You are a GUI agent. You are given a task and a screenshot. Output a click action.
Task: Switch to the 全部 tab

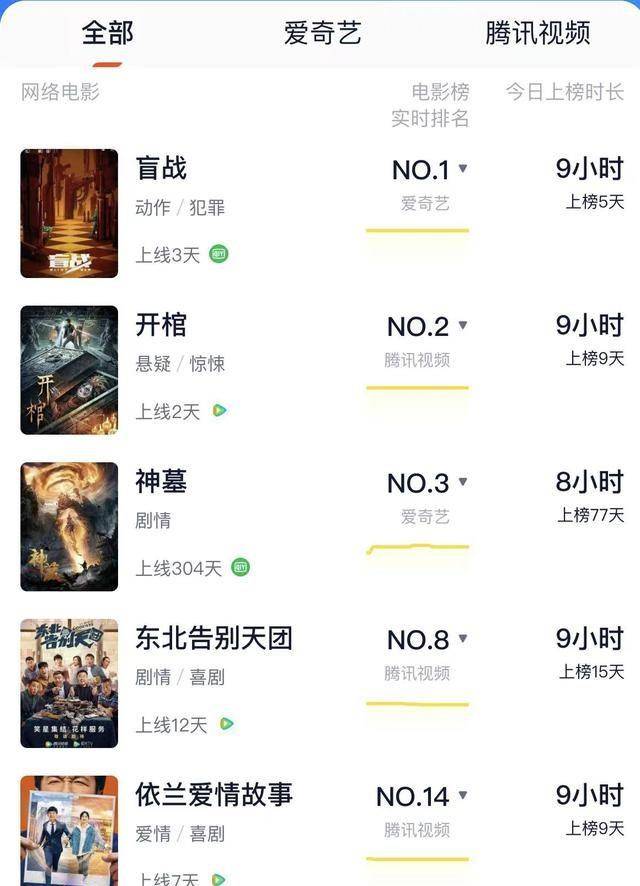pos(107,32)
